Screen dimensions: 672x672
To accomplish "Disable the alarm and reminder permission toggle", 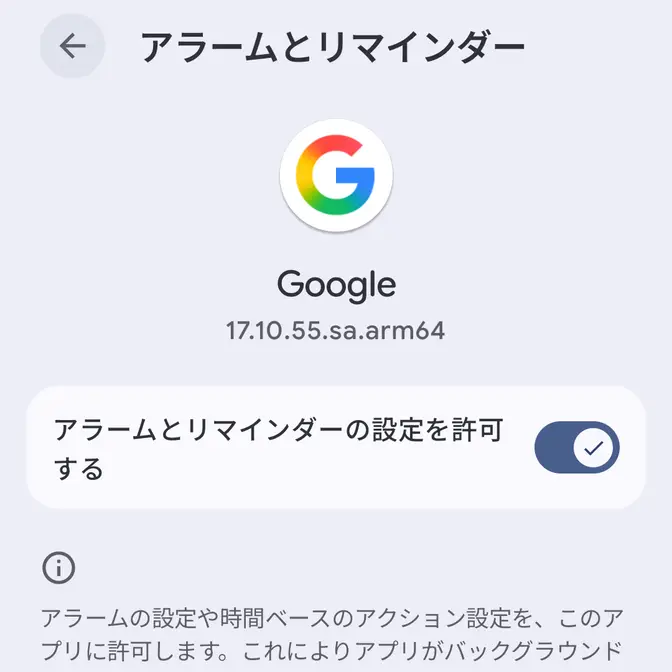I will pyautogui.click(x=576, y=447).
